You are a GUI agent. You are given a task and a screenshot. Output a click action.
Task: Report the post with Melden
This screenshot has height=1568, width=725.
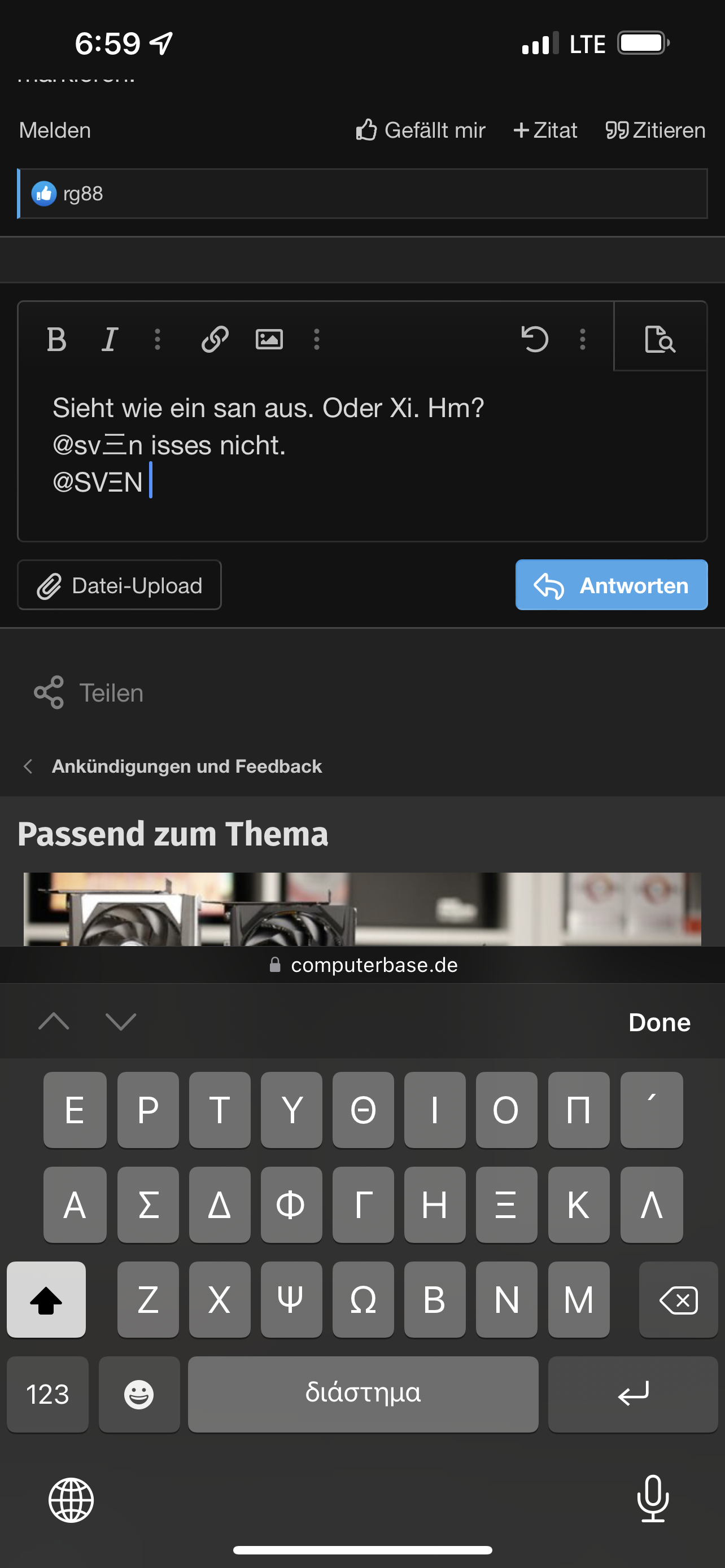coord(55,130)
